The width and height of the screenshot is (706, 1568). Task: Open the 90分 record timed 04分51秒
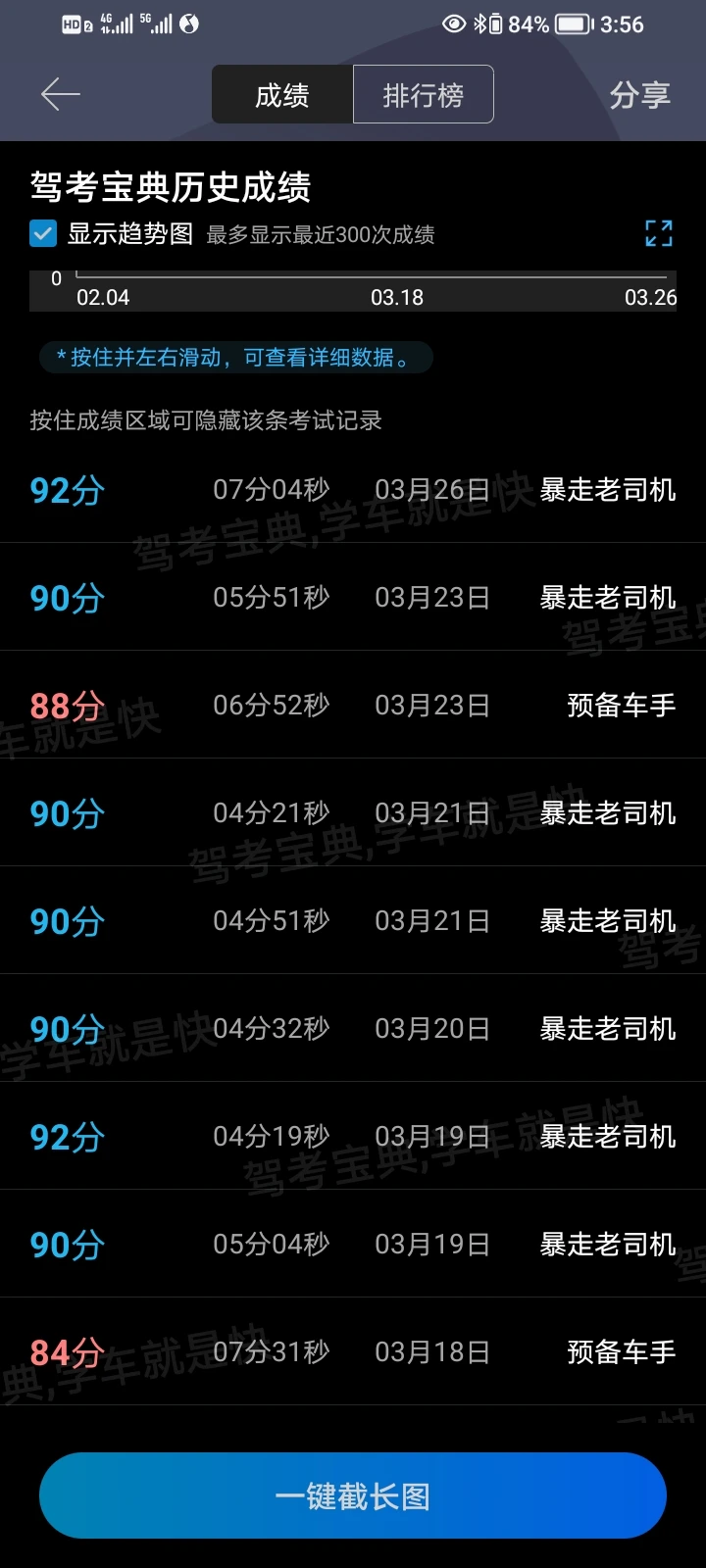(x=353, y=920)
